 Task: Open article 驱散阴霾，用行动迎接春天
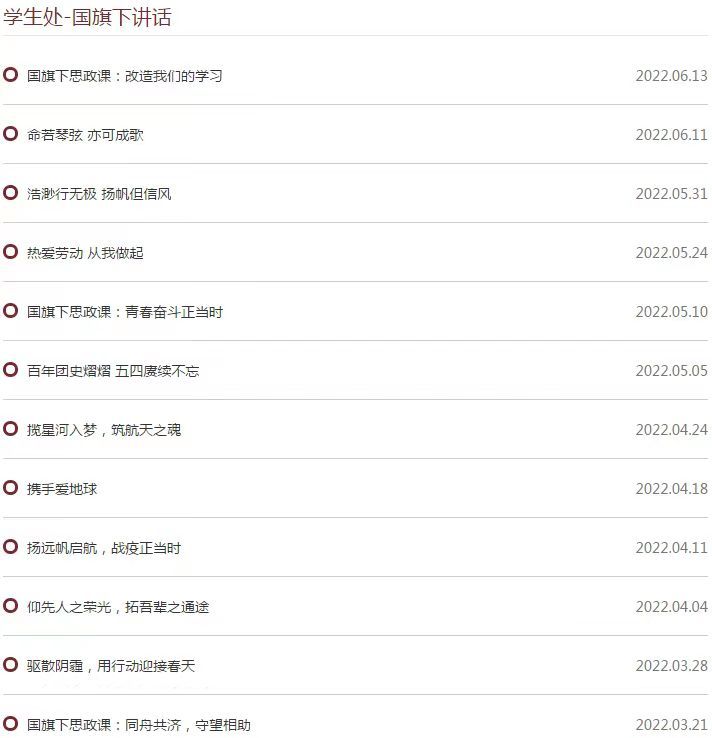click(111, 666)
